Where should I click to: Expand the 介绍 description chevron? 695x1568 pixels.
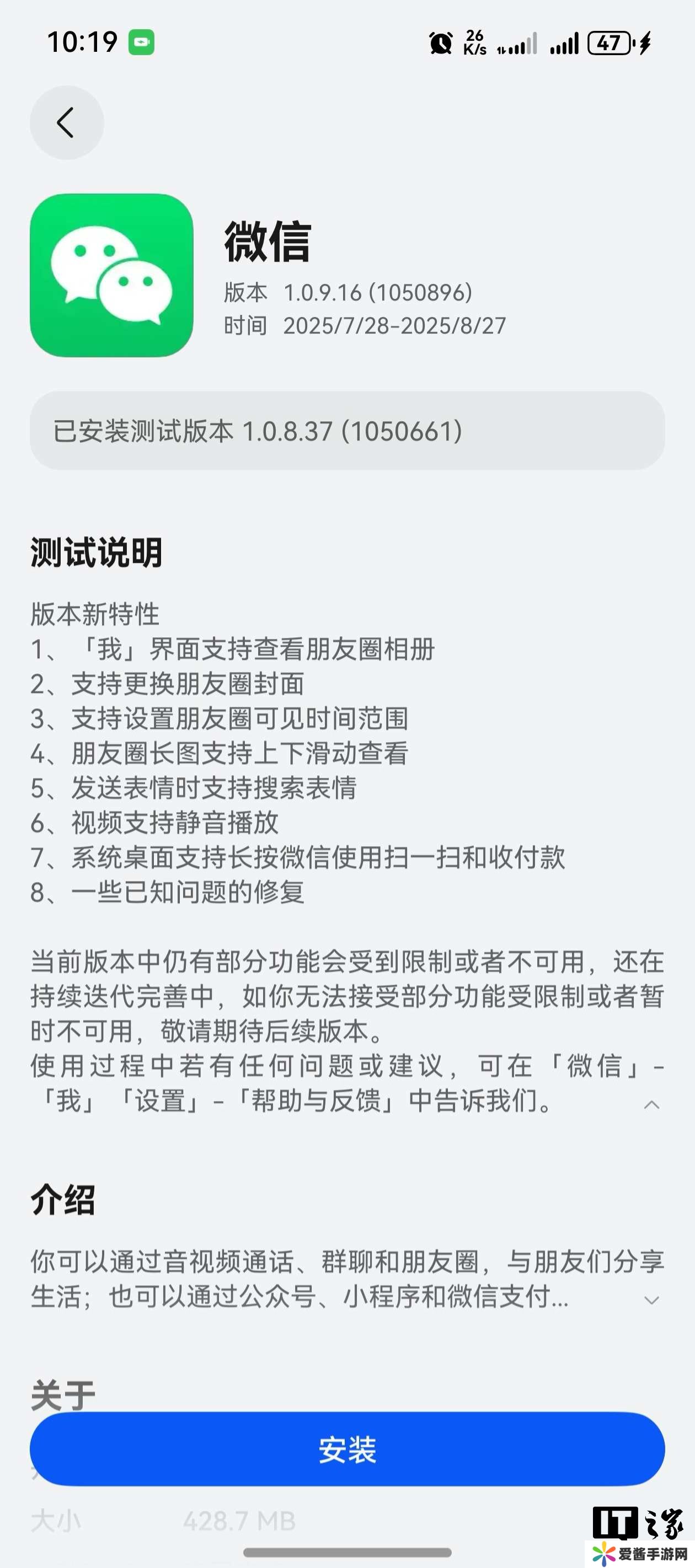click(x=651, y=1300)
